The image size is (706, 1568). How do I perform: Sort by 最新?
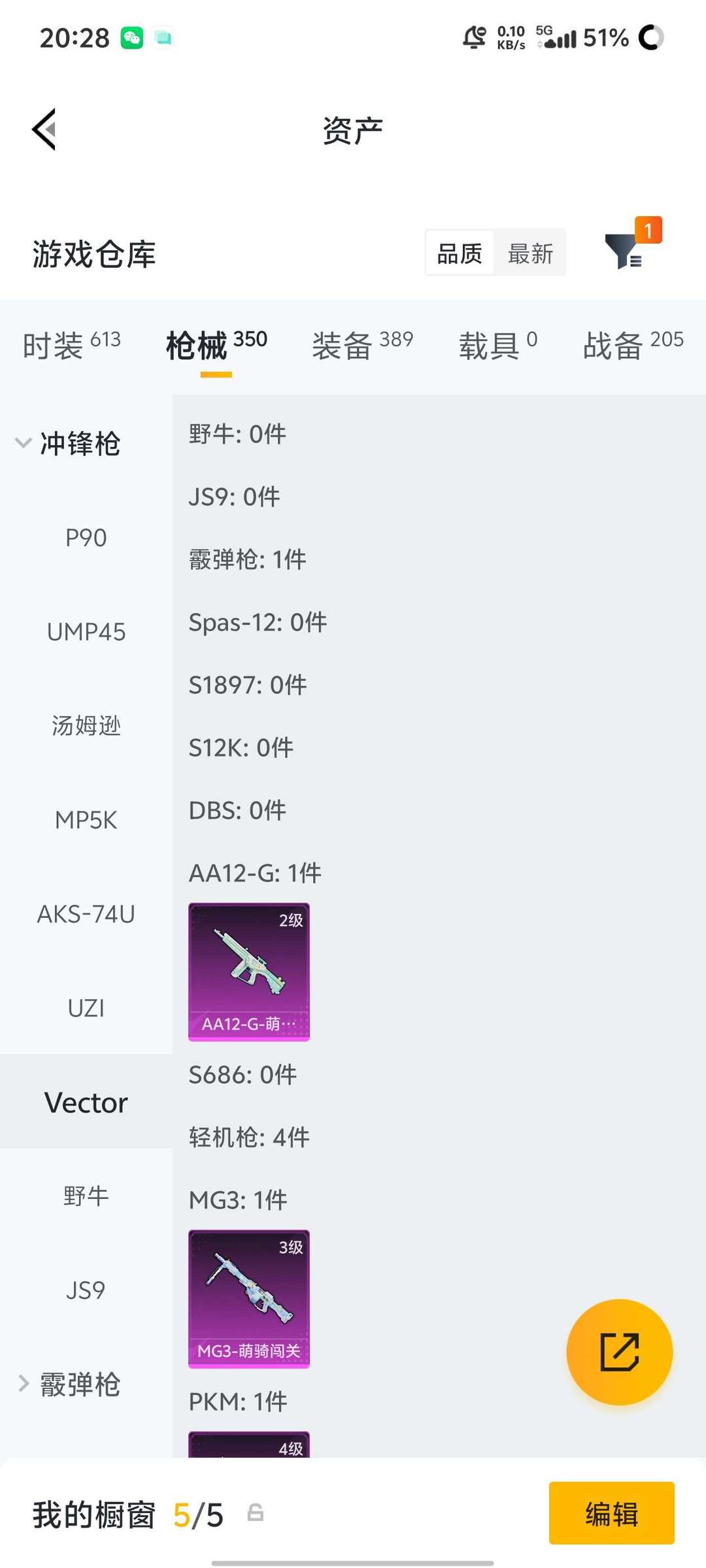[x=530, y=253]
